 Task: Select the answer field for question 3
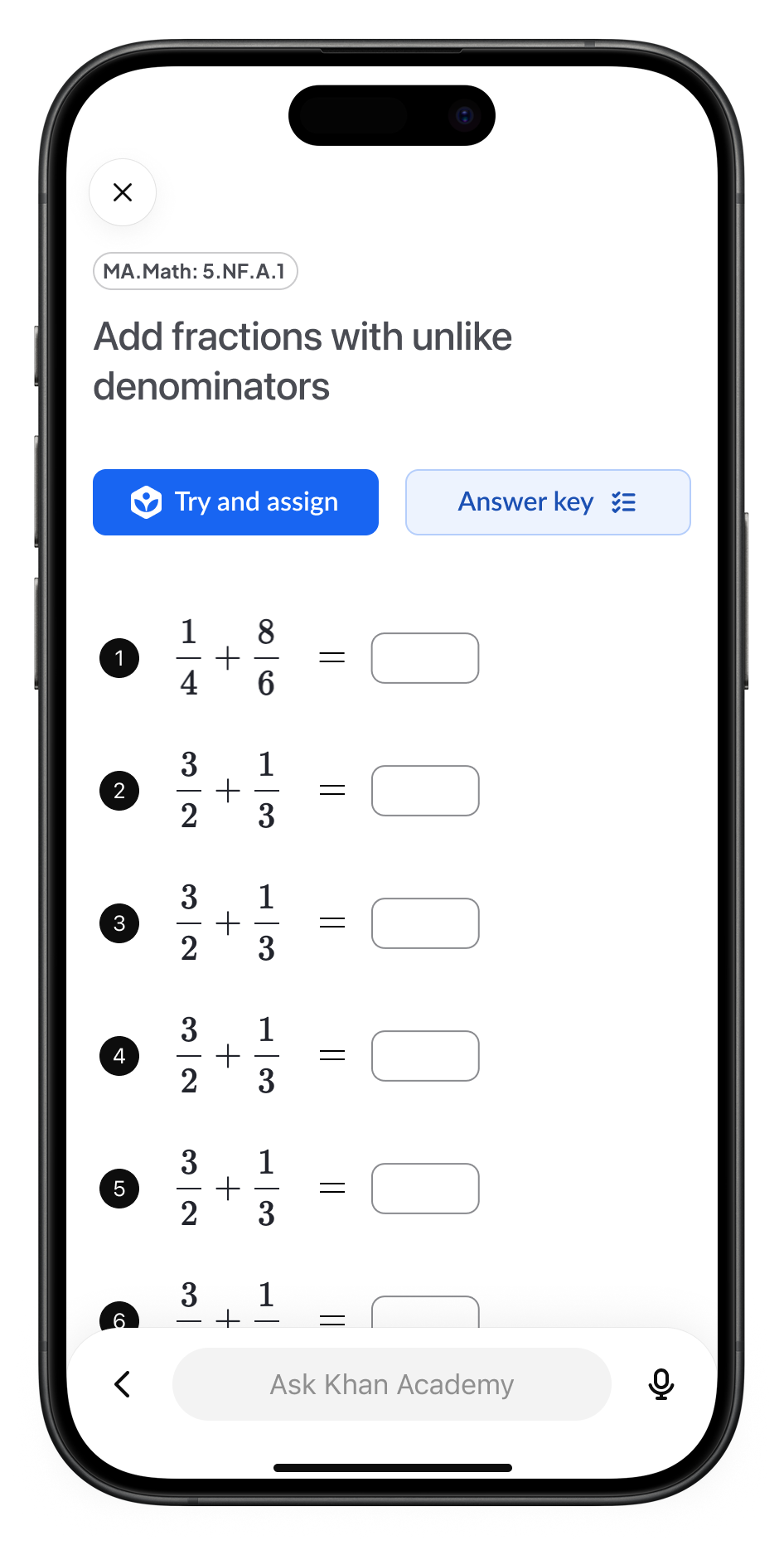point(424,923)
